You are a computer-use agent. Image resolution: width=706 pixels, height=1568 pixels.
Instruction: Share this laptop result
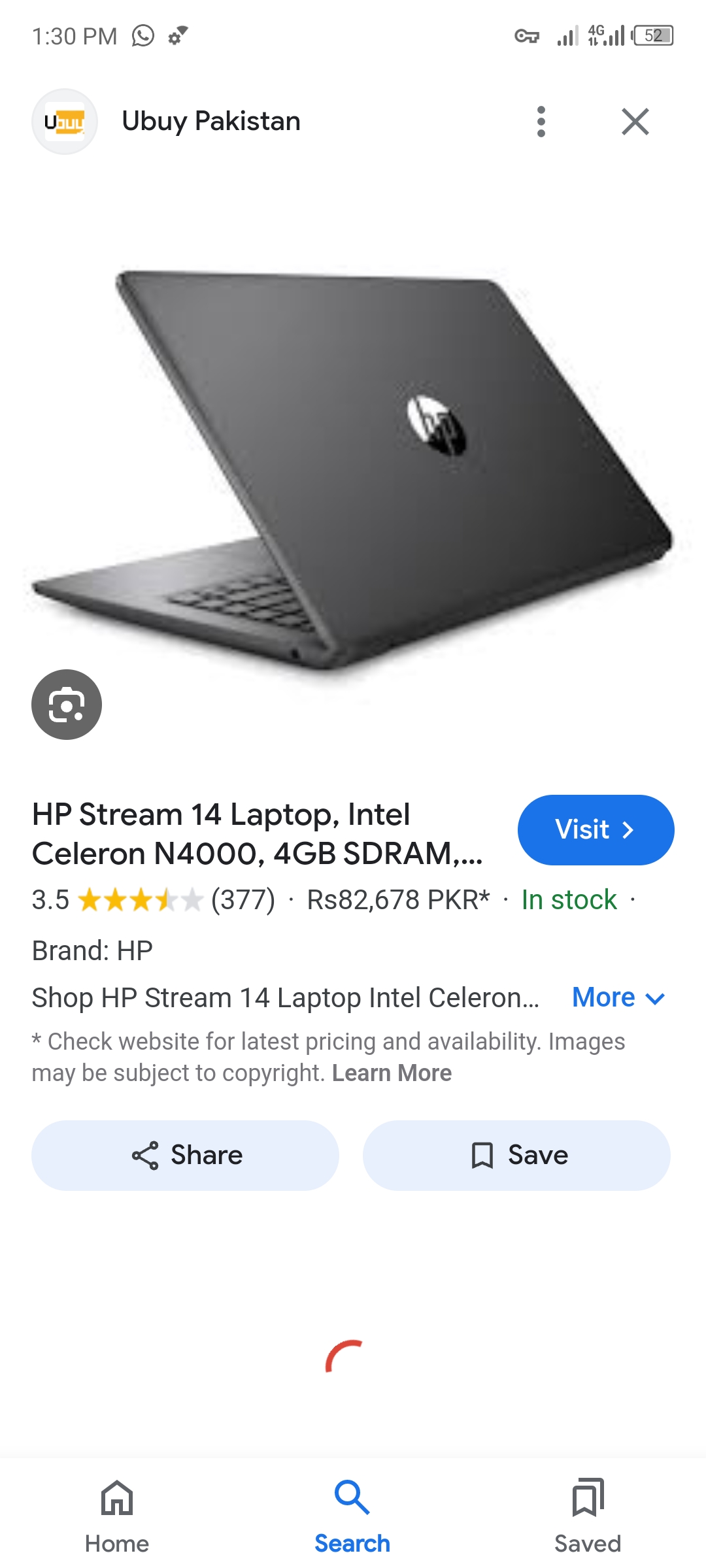tap(186, 1155)
